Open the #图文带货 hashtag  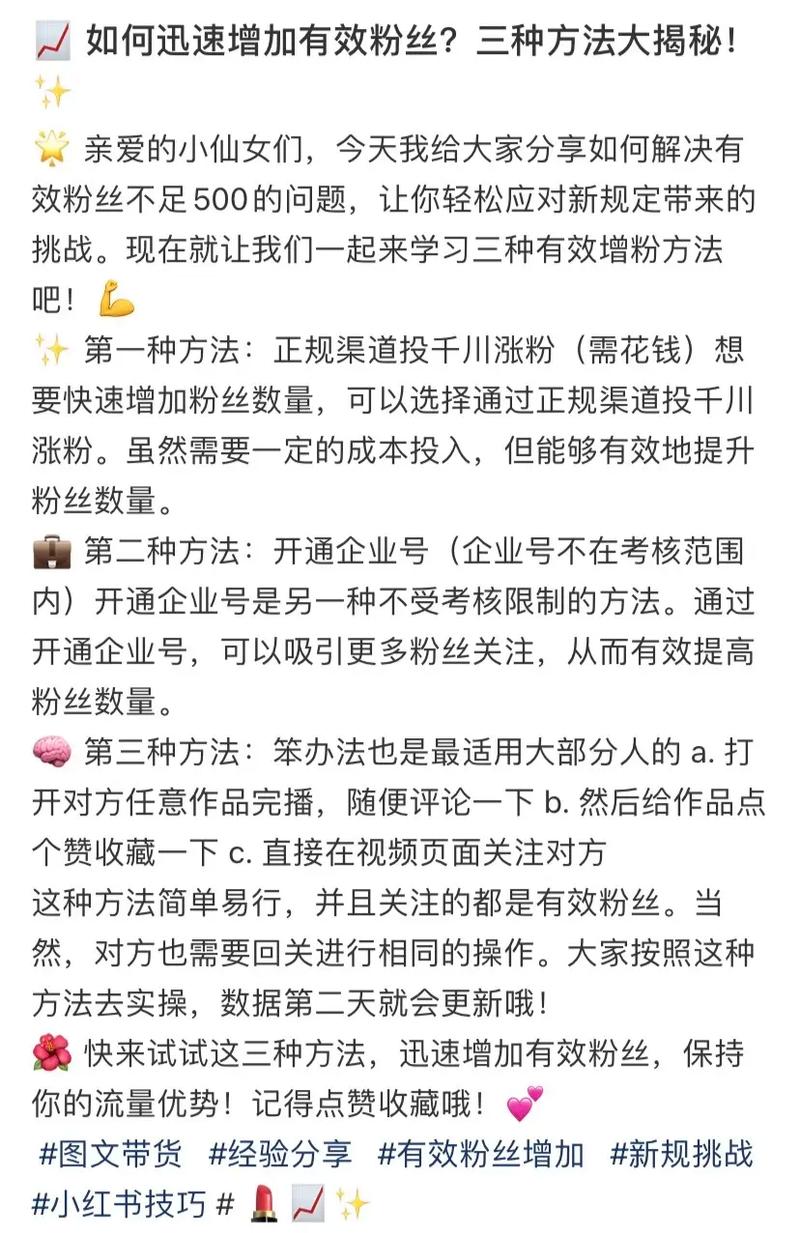(110, 1154)
